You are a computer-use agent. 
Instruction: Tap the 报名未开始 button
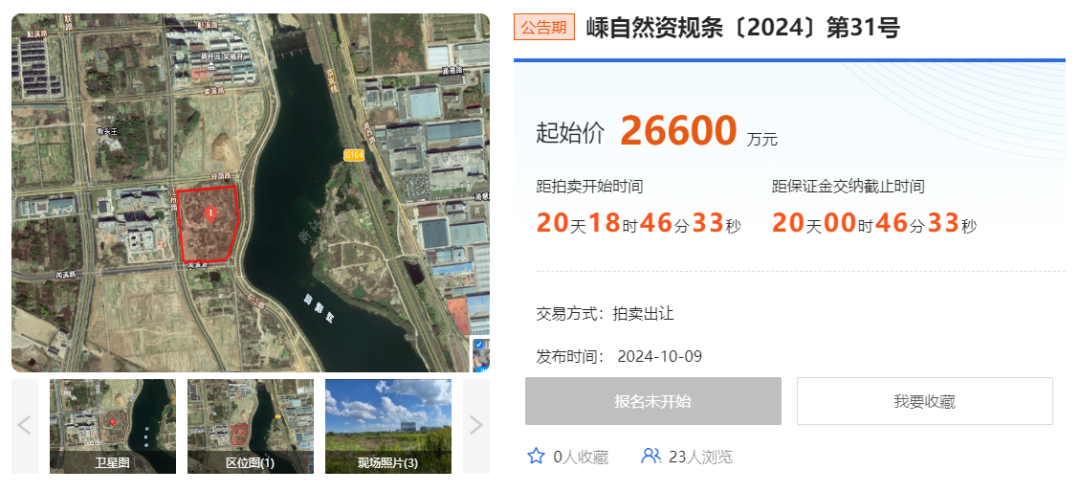pyautogui.click(x=653, y=401)
